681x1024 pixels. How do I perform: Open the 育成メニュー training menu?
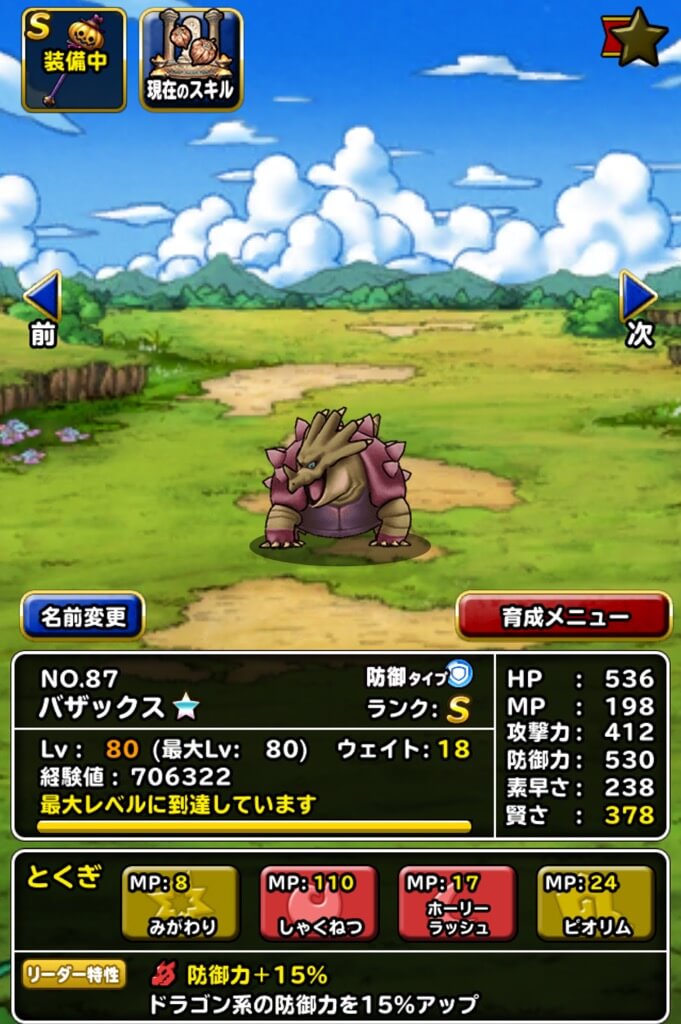coord(564,616)
